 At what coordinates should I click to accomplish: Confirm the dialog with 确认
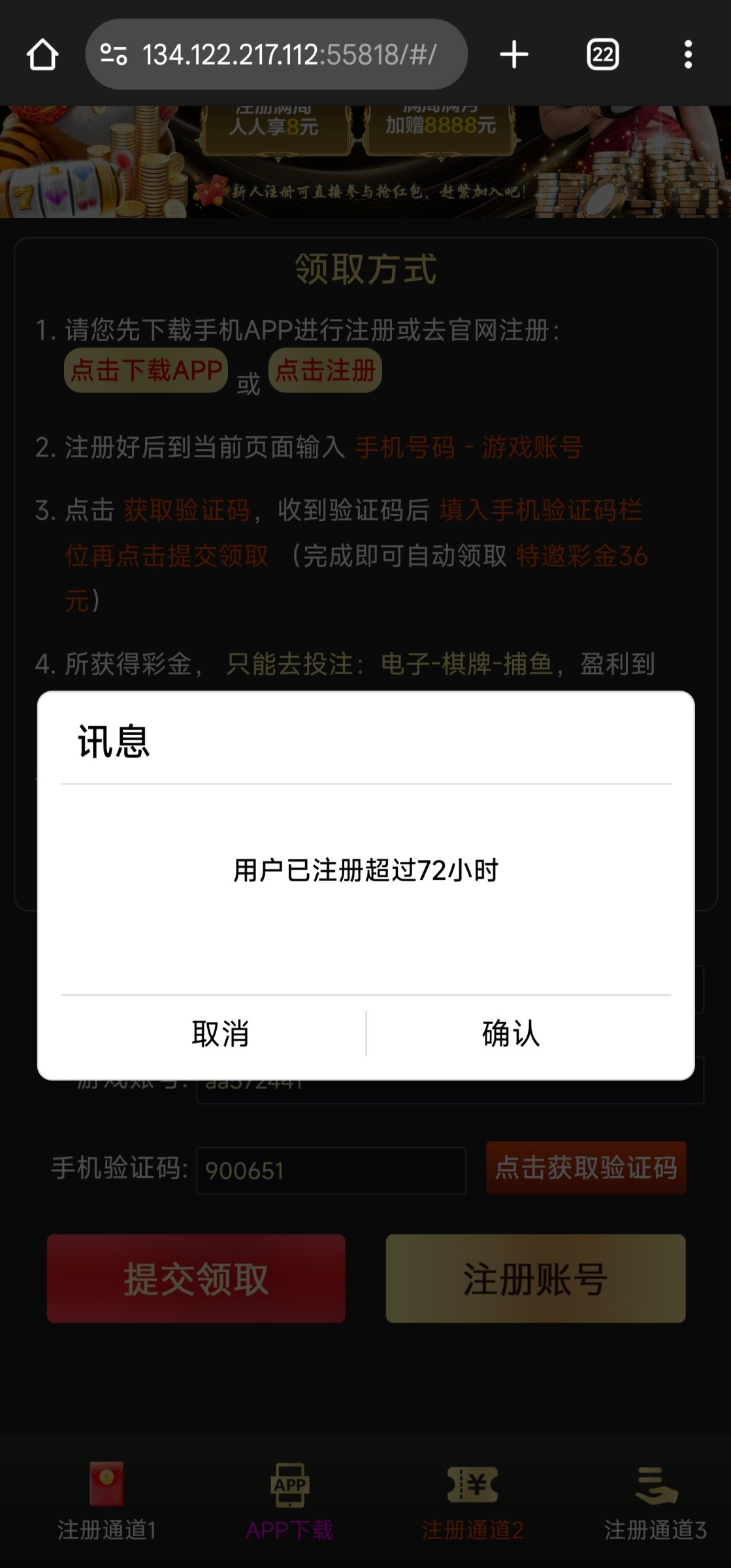[510, 1034]
